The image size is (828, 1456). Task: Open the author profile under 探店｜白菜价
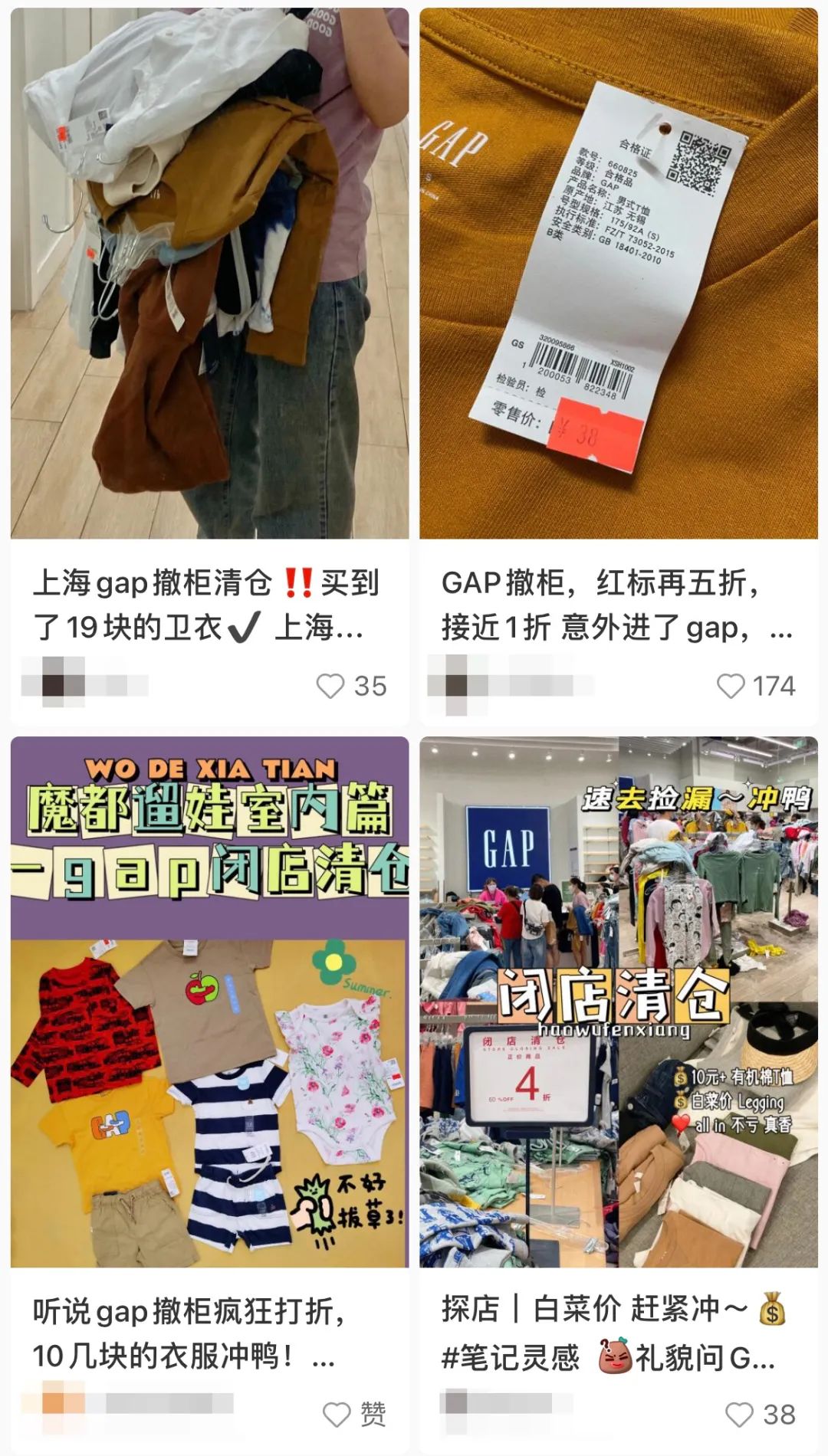(506, 1402)
